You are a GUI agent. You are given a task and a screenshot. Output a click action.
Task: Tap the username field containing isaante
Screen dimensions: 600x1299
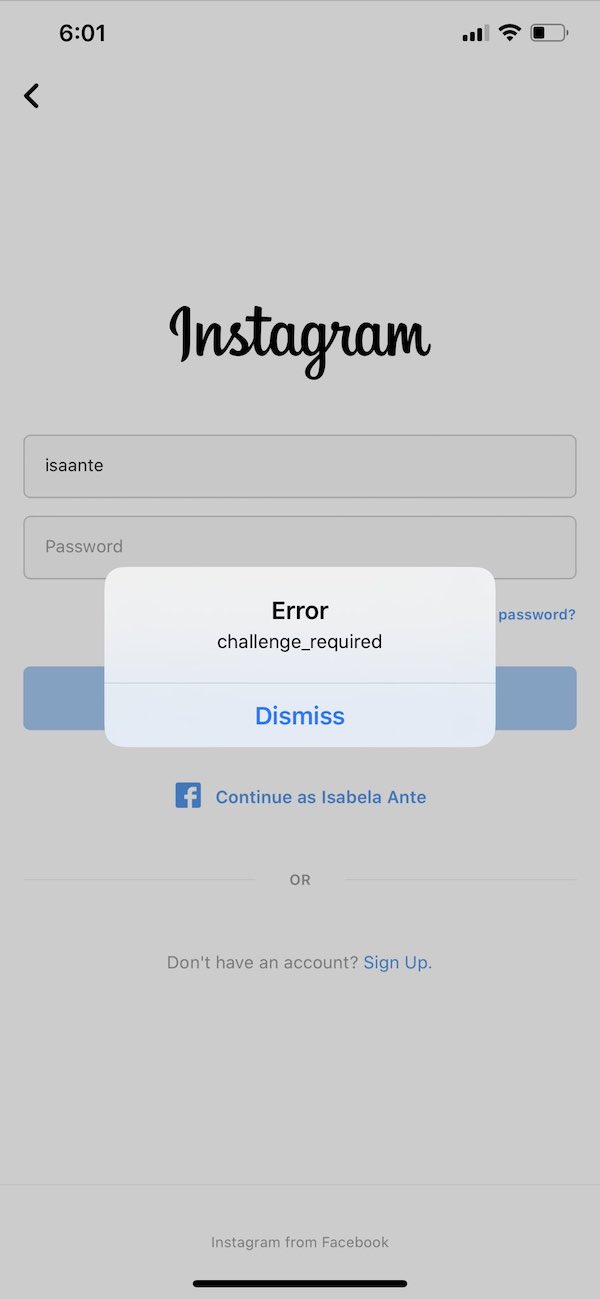click(300, 466)
